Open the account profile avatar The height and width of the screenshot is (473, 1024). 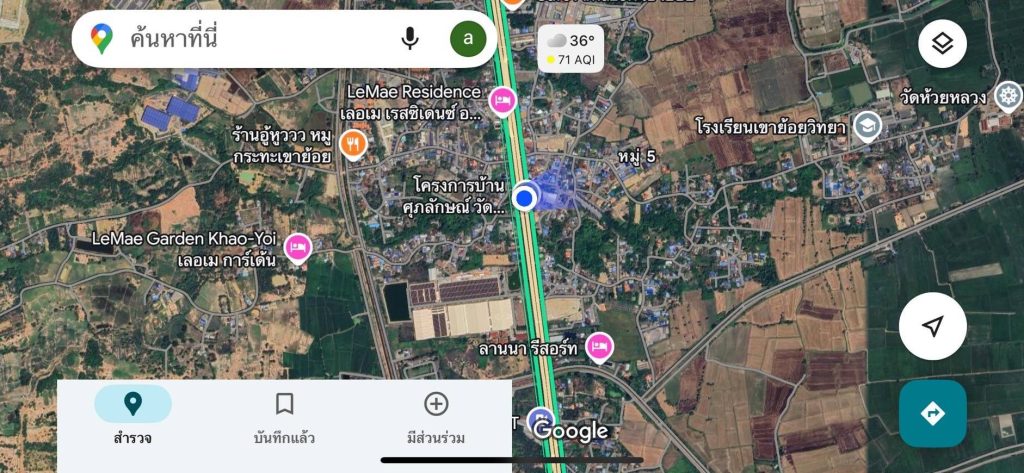pos(468,40)
